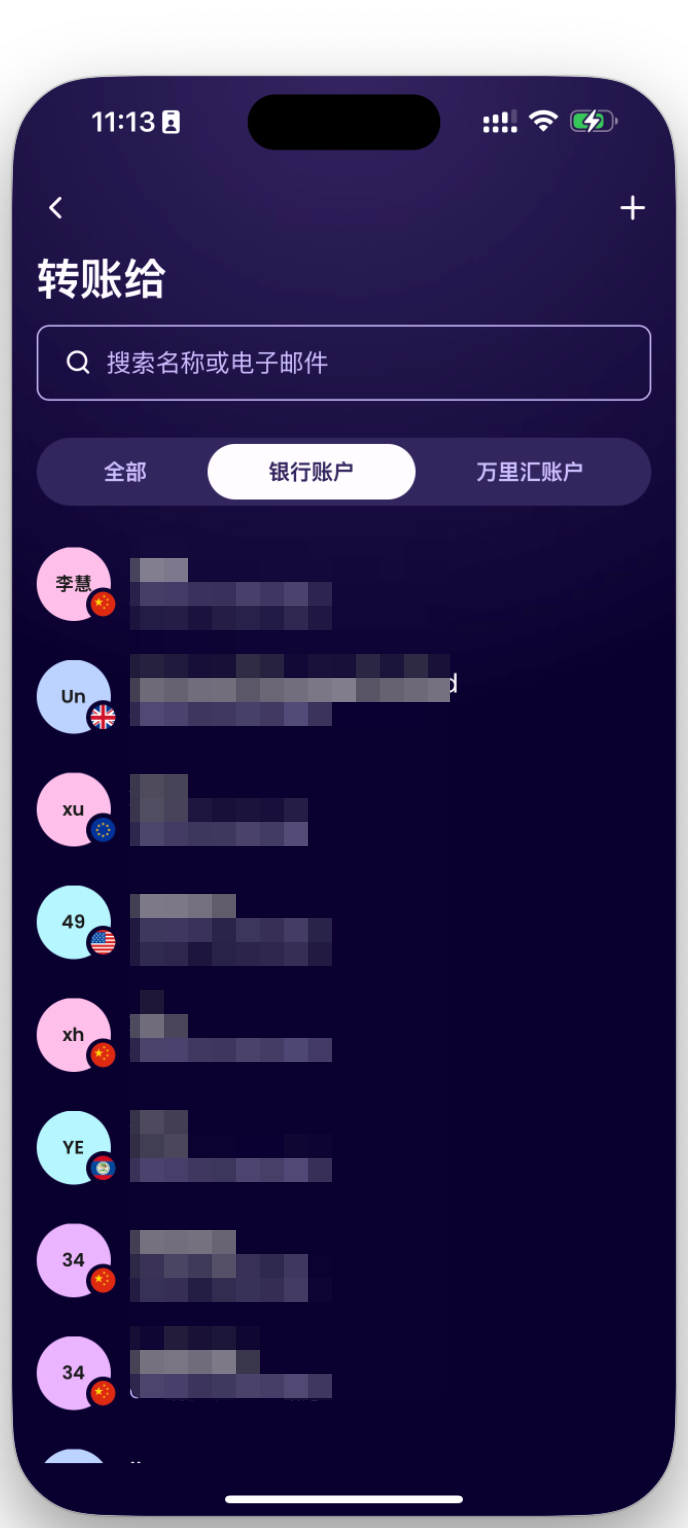
Task: Add a new recipient with plus icon
Action: pos(632,208)
